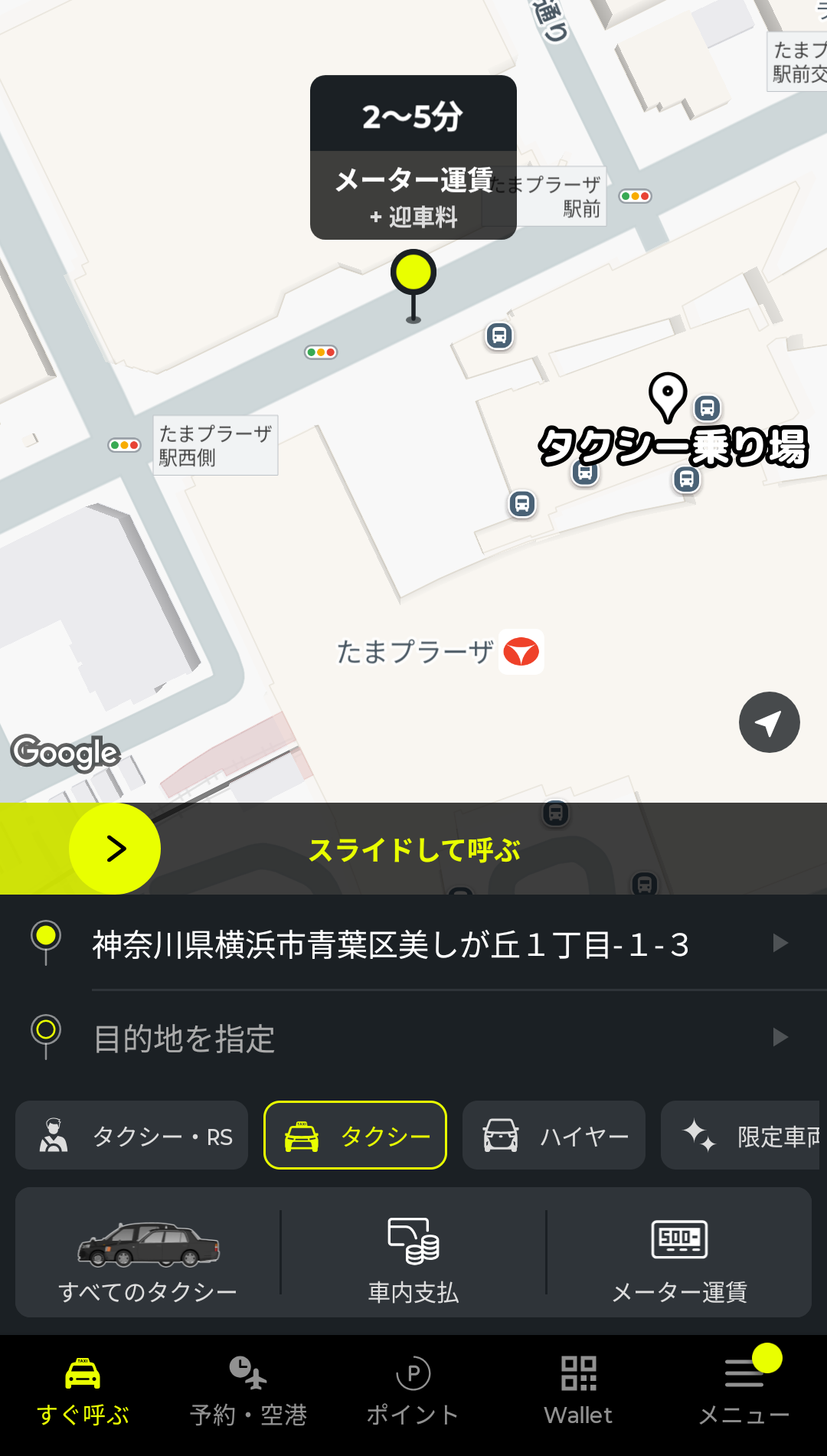Set destination via 目的地を指定
The width and height of the screenshot is (827, 1456).
click(413, 1038)
